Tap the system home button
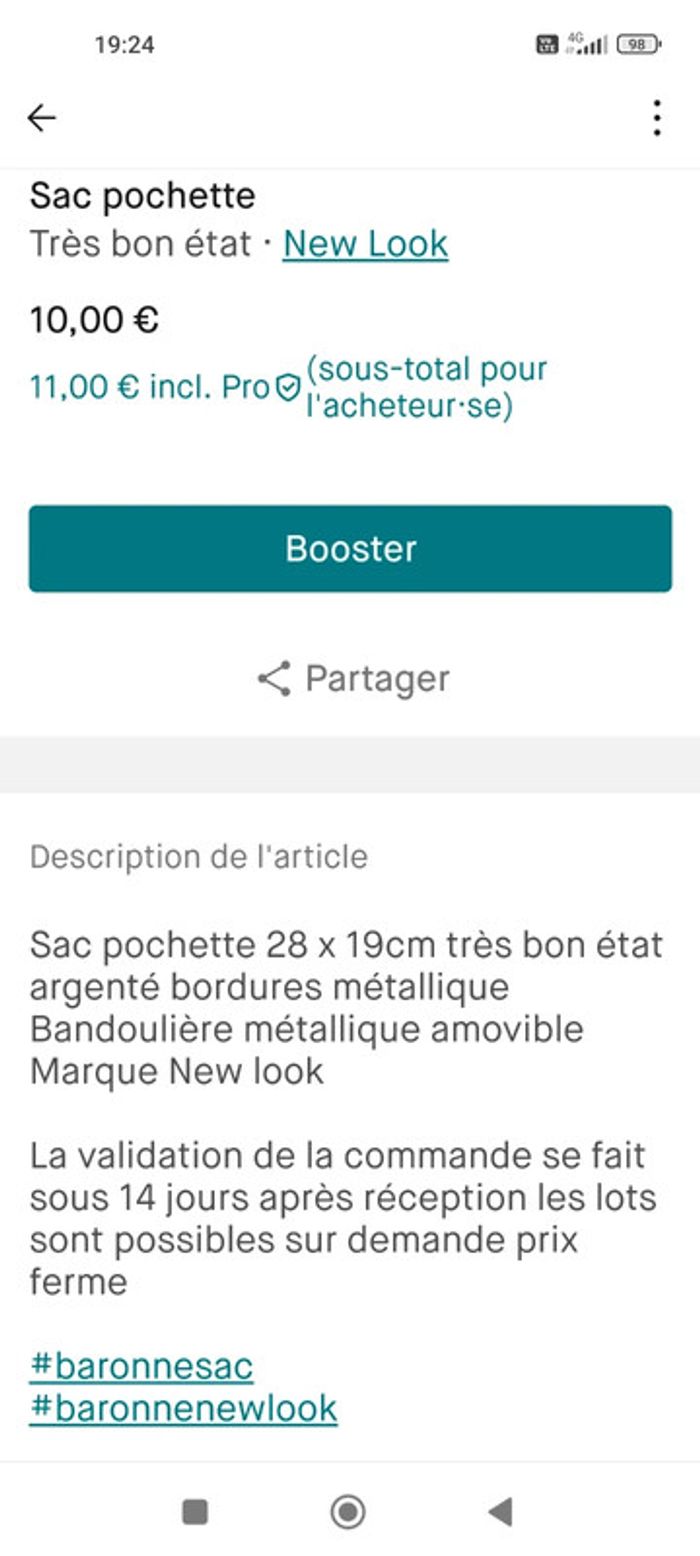The height and width of the screenshot is (1556, 700). coord(347,1511)
